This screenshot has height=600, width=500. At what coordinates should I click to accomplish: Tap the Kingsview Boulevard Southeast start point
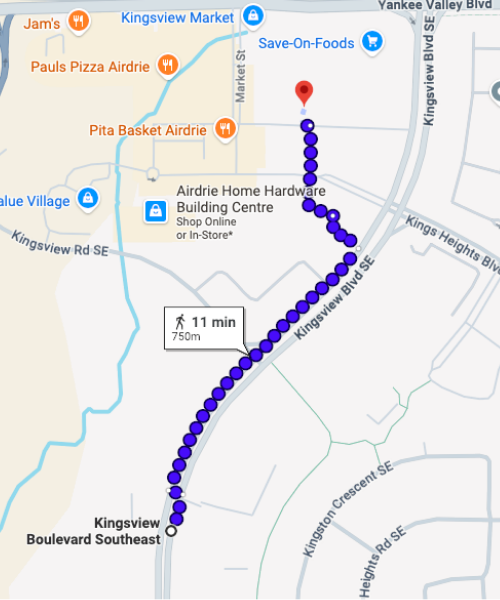[171, 531]
